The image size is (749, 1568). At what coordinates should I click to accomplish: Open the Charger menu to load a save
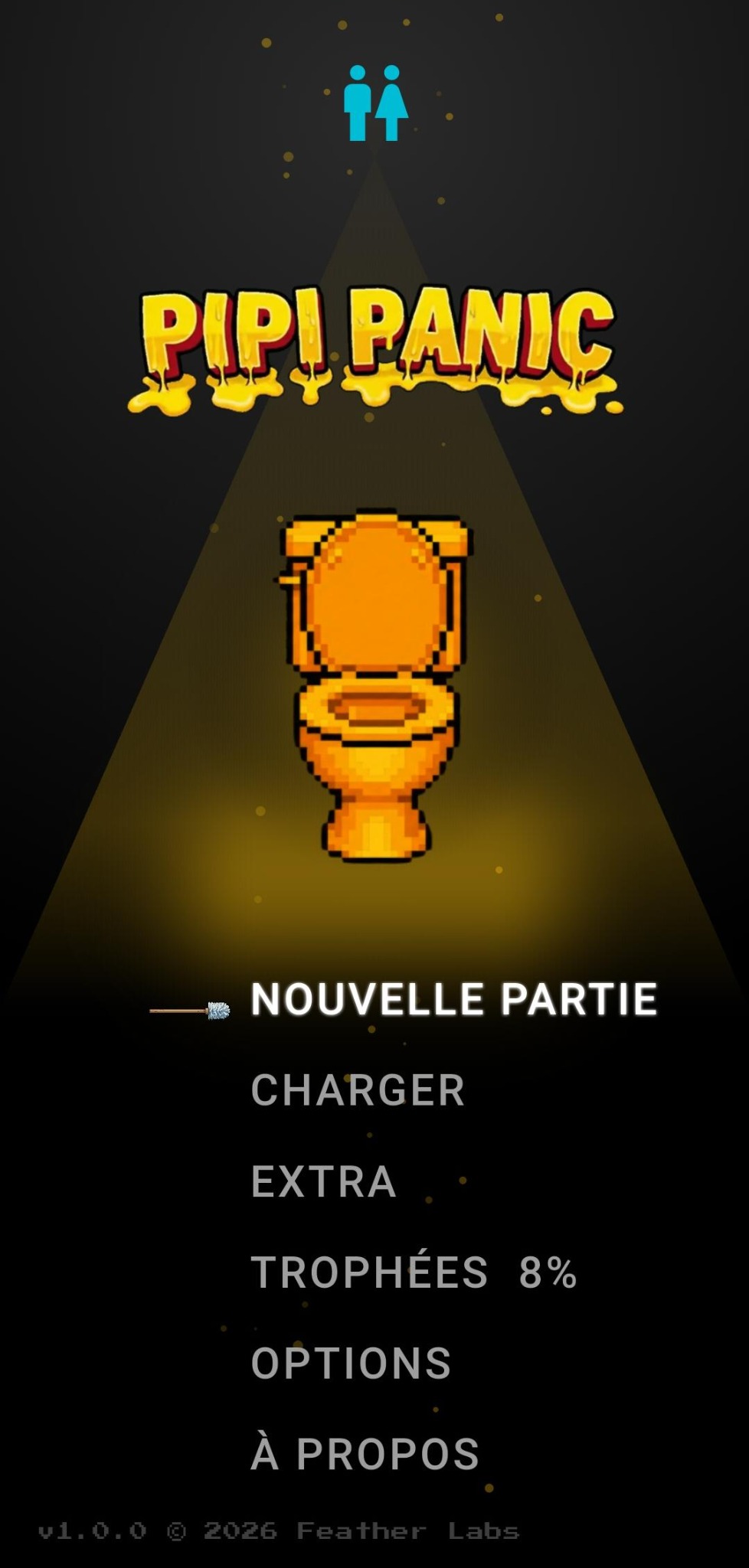(358, 1090)
